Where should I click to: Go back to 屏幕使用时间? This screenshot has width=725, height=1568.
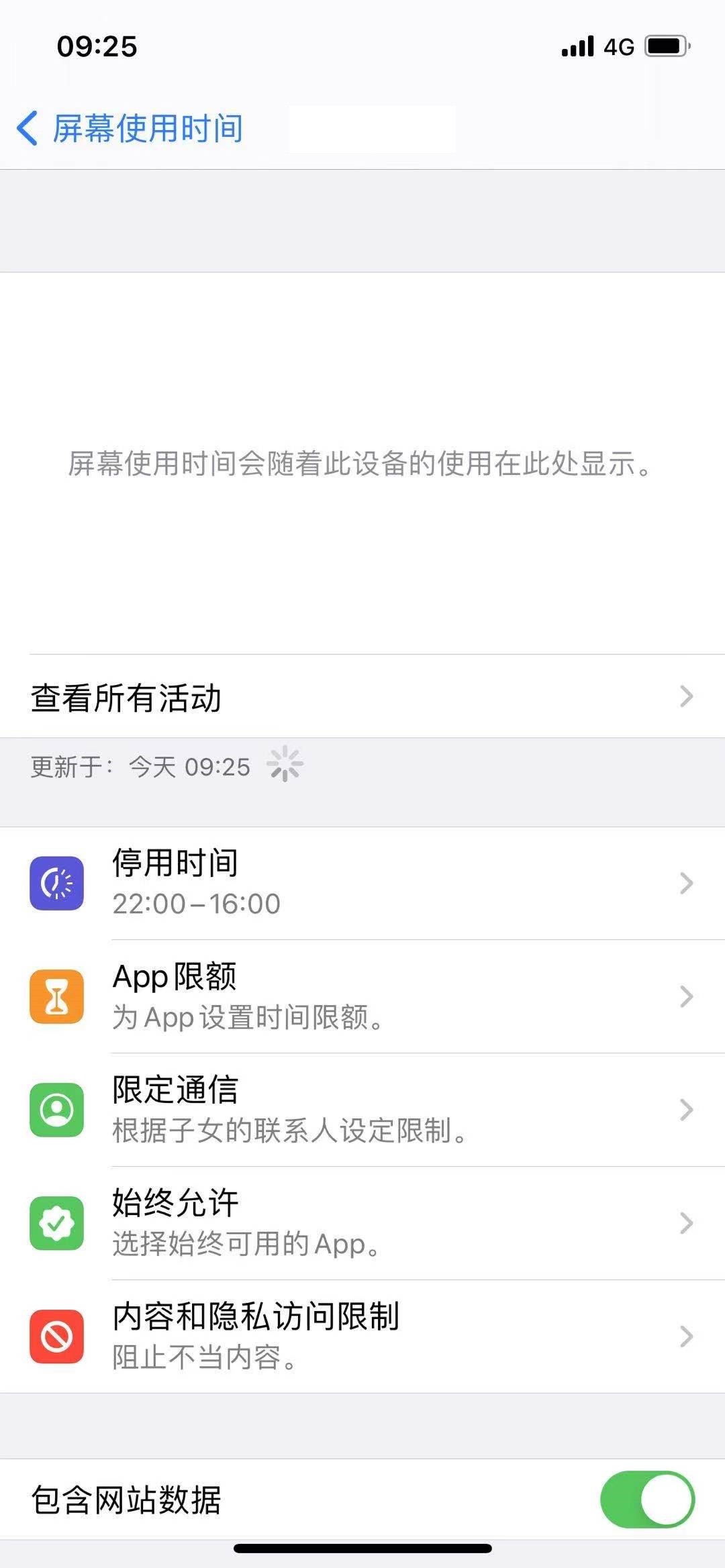pyautogui.click(x=130, y=127)
